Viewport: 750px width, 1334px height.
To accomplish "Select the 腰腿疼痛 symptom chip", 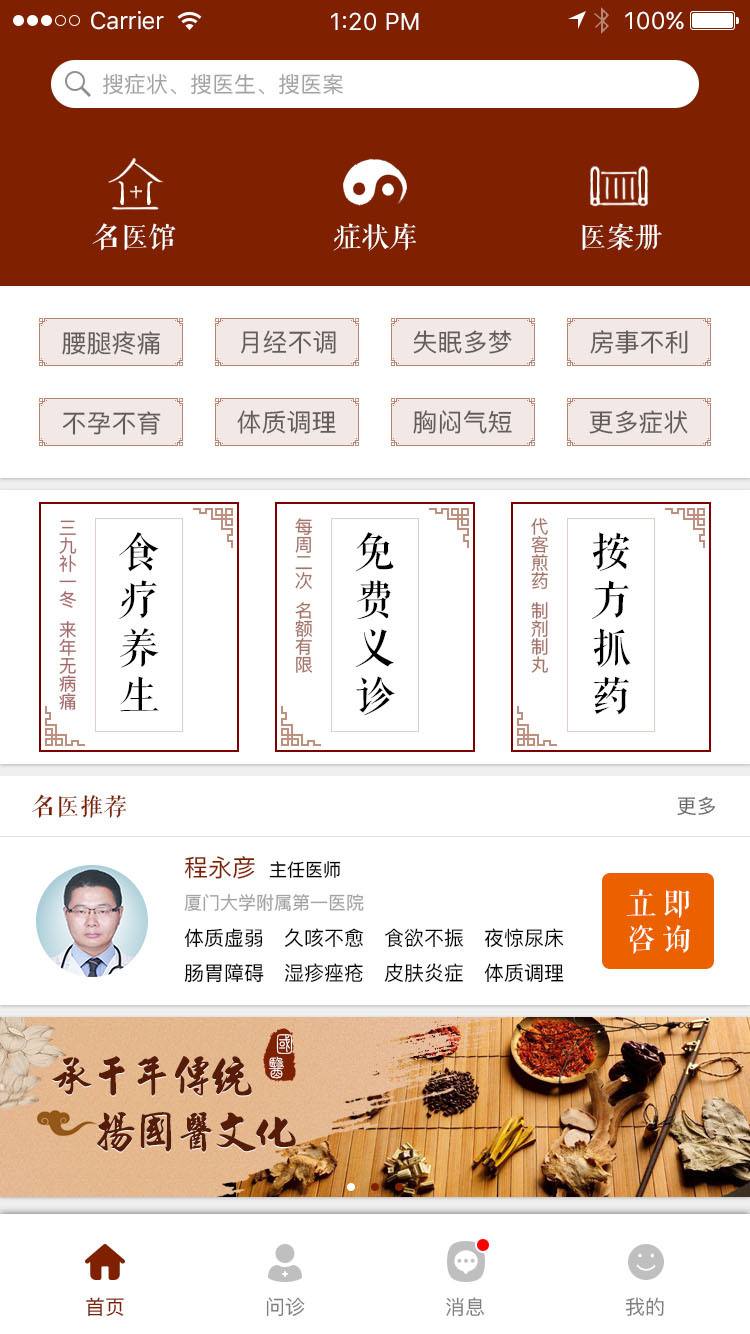I will coord(111,342).
